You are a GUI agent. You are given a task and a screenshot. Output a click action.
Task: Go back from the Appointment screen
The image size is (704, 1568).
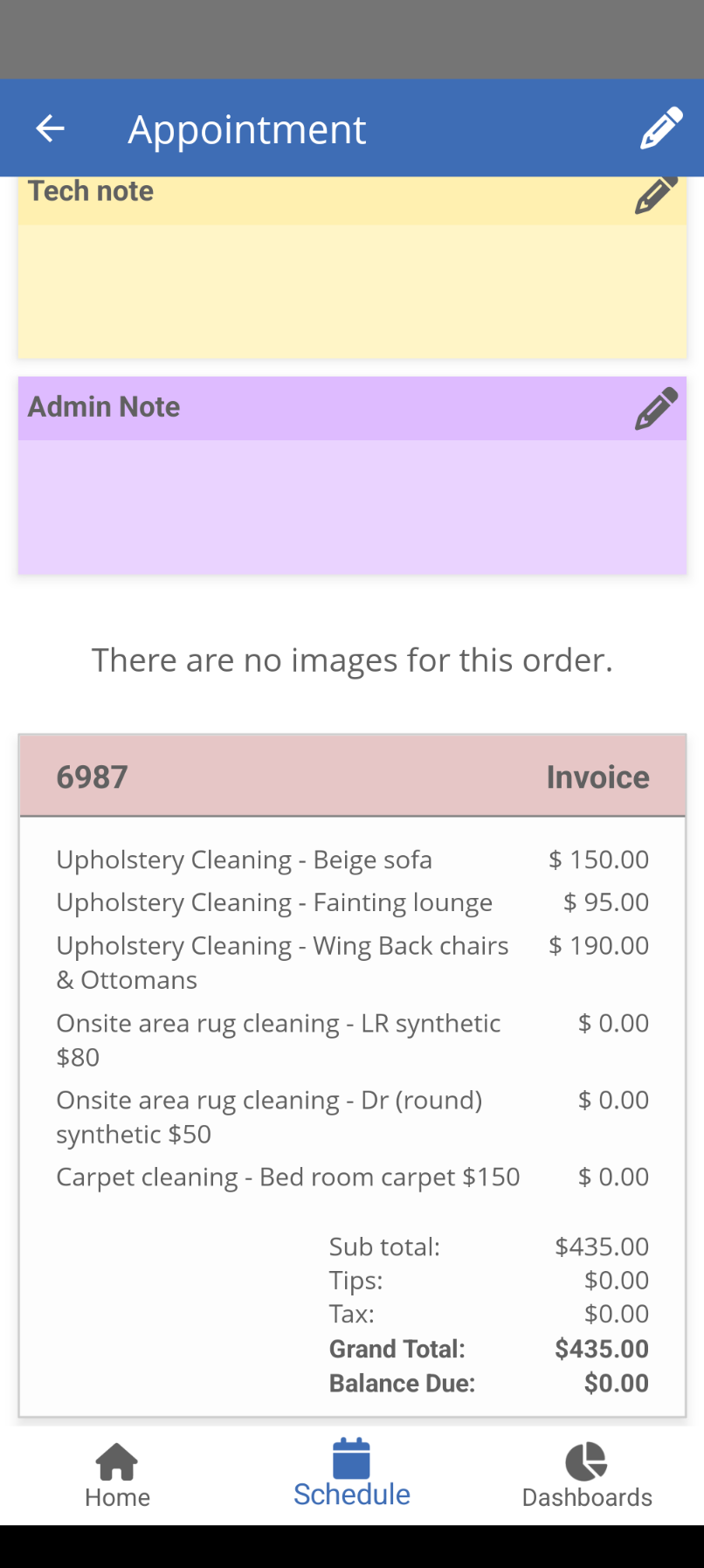50,129
